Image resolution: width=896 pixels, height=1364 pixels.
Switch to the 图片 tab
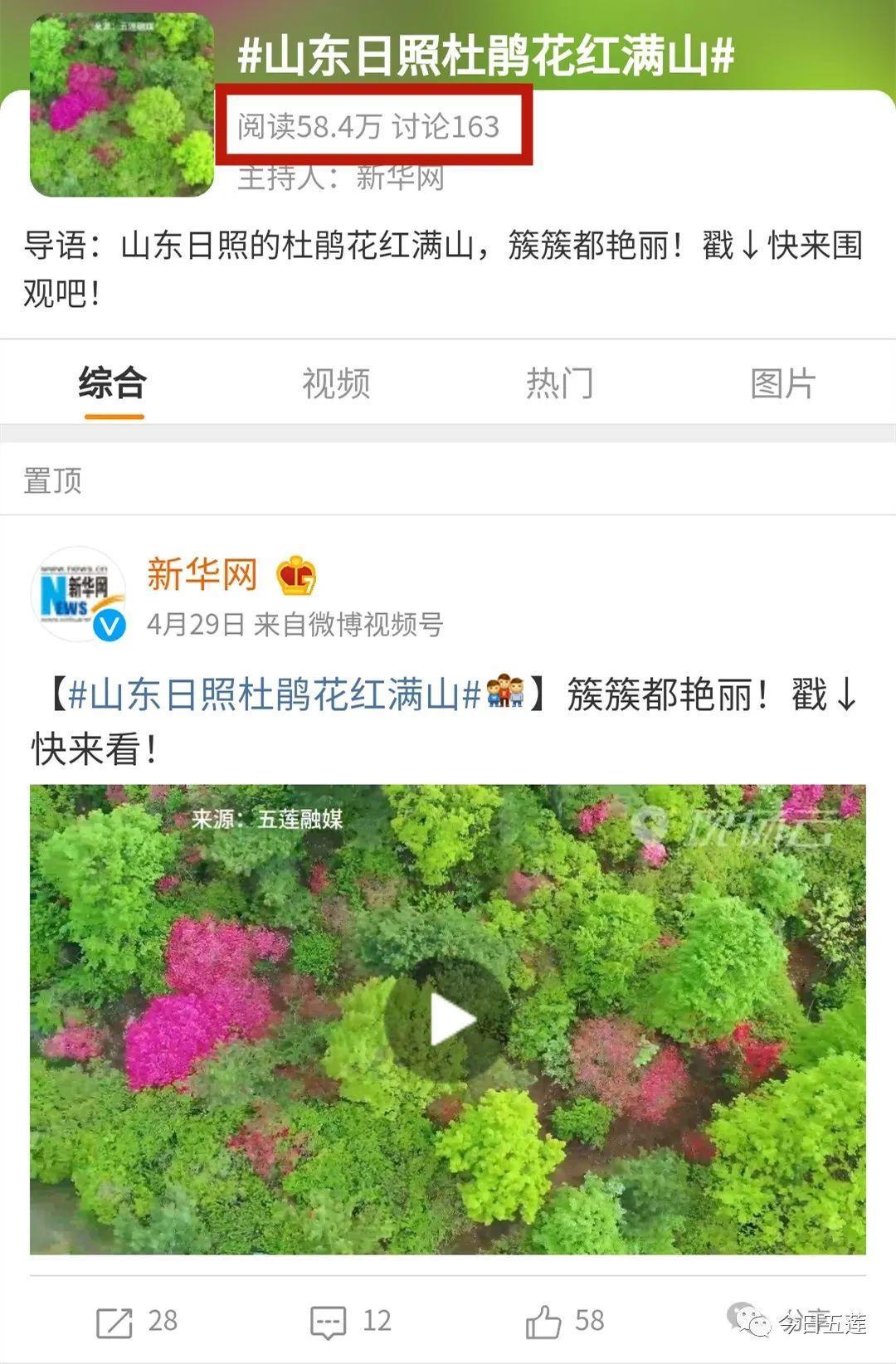pos(782,383)
